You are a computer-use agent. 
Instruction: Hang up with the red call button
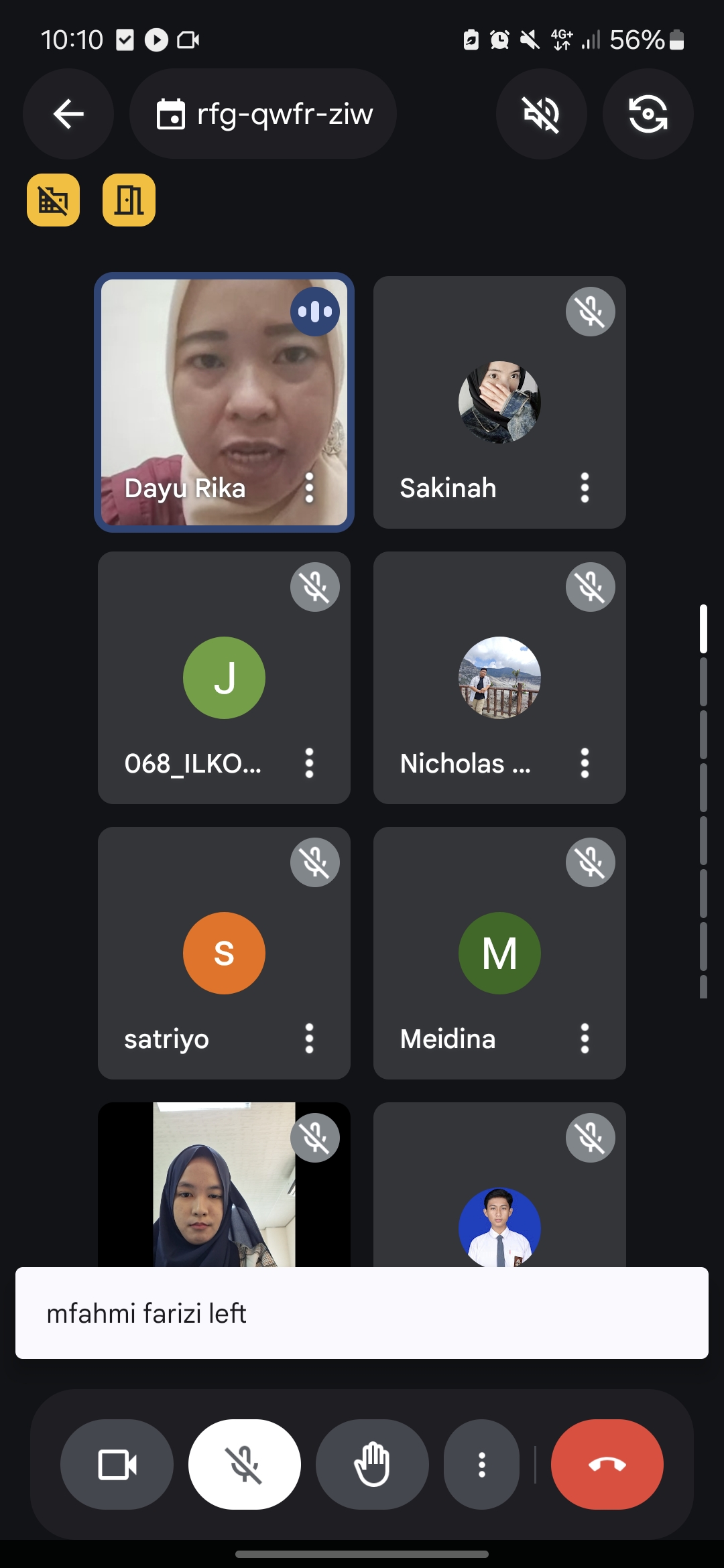(607, 1465)
